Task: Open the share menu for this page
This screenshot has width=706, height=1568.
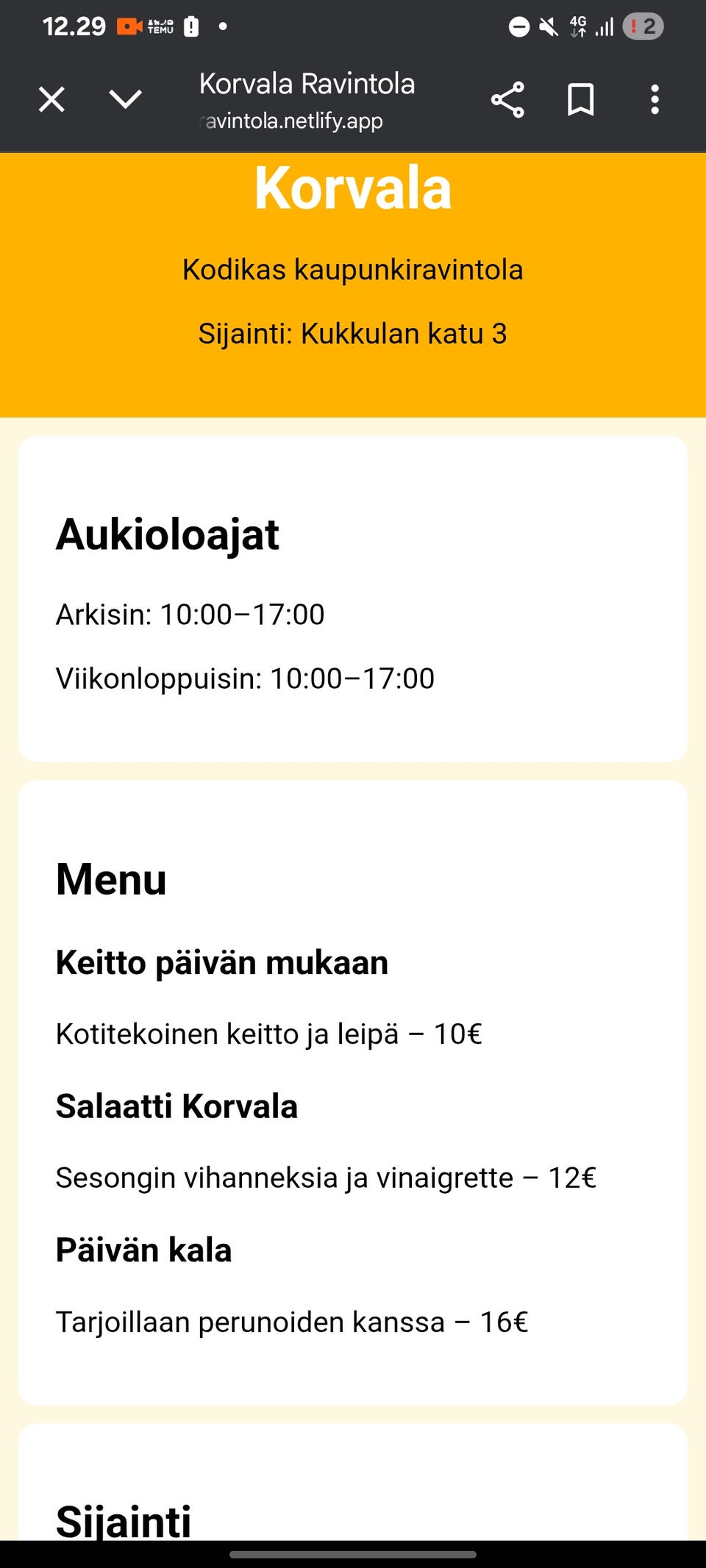Action: point(507,100)
